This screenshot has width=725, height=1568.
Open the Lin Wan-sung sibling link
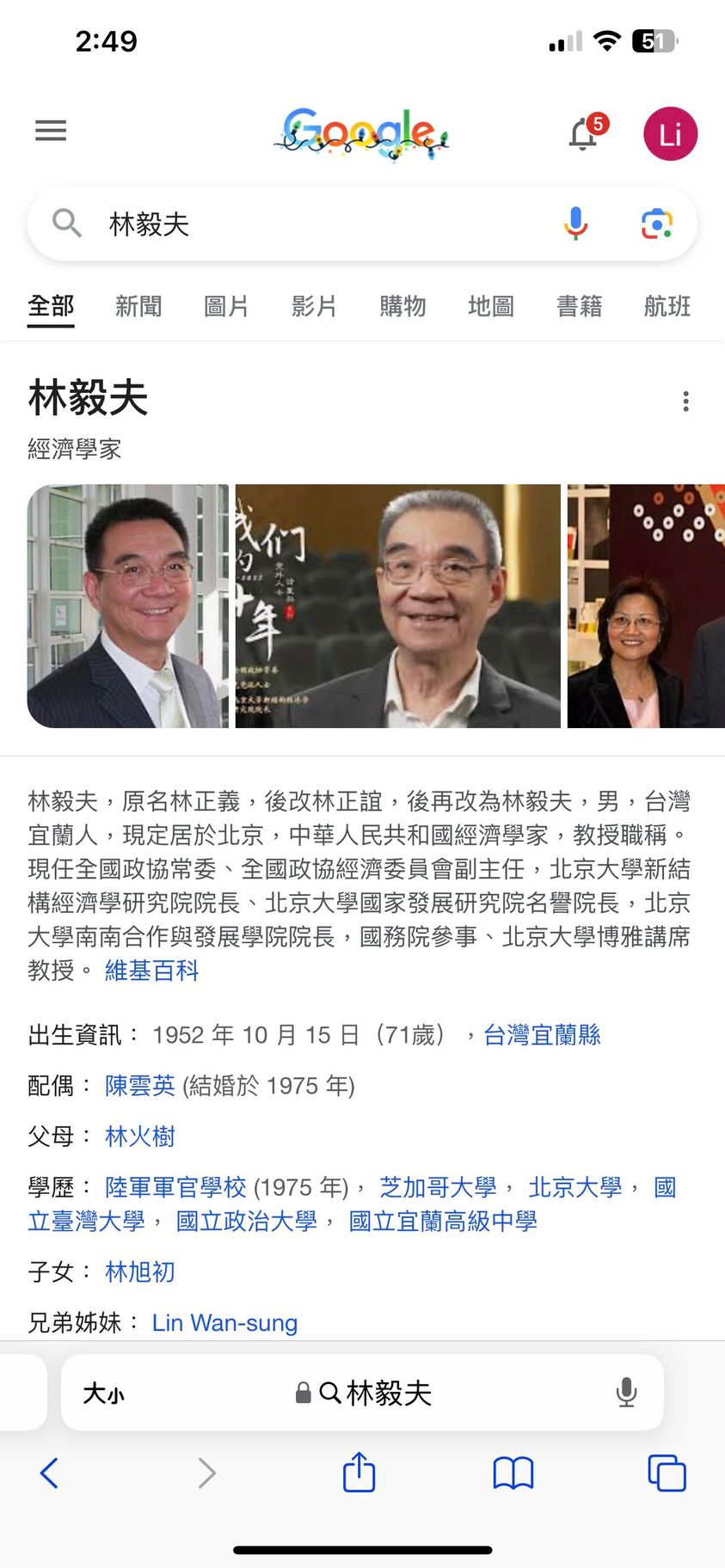pyautogui.click(x=224, y=1322)
